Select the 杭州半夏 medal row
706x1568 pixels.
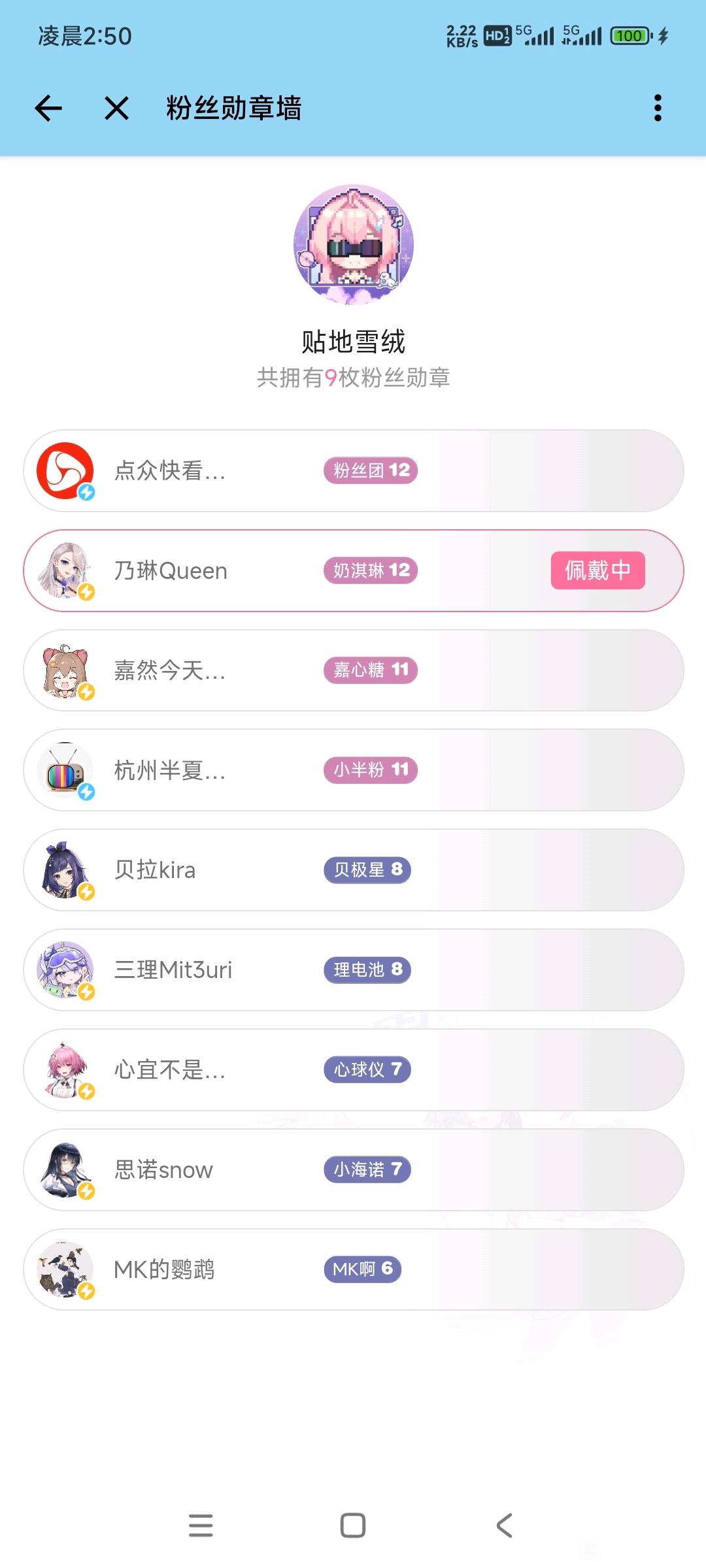click(353, 771)
